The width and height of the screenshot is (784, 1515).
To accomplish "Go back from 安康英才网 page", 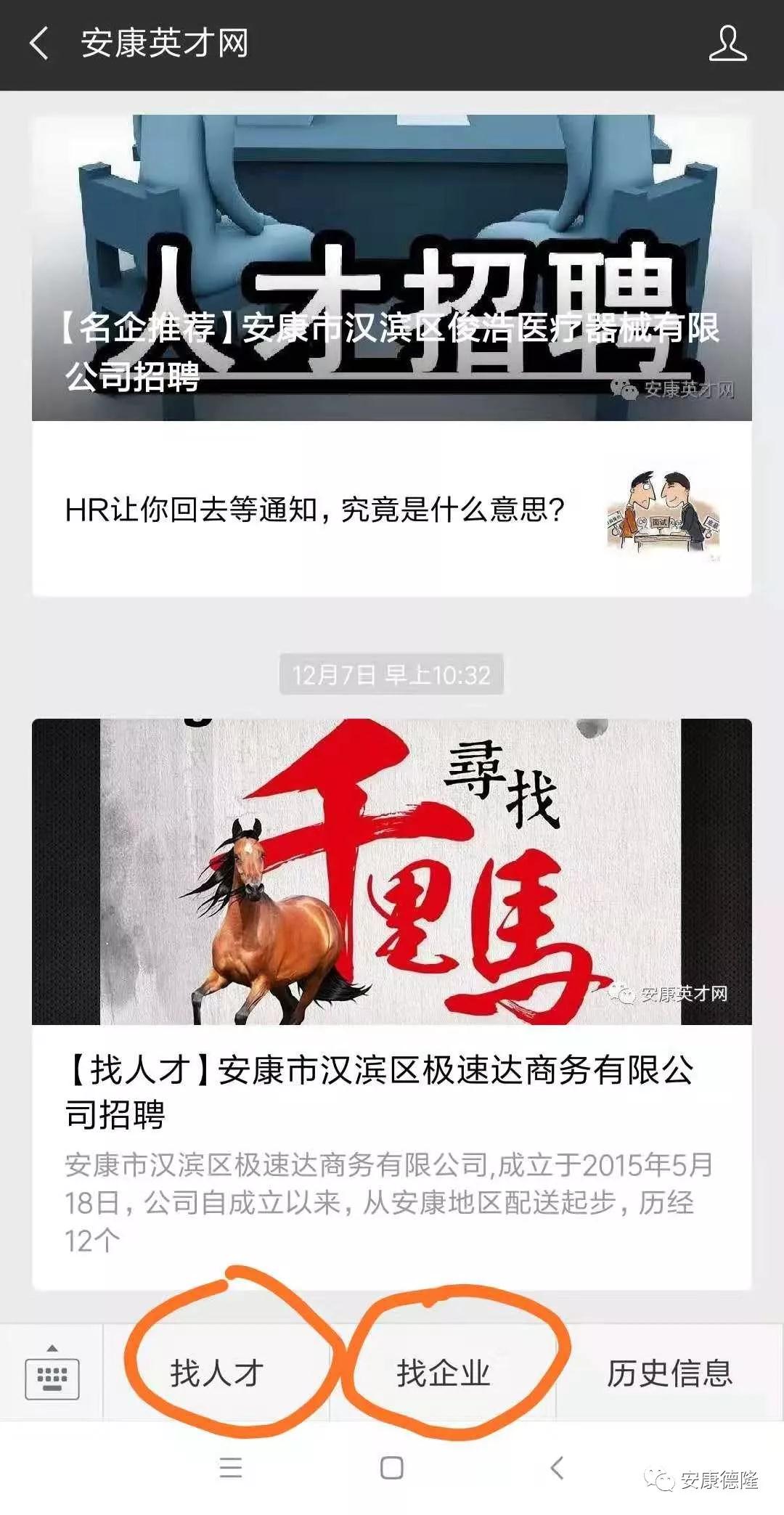I will [x=39, y=44].
